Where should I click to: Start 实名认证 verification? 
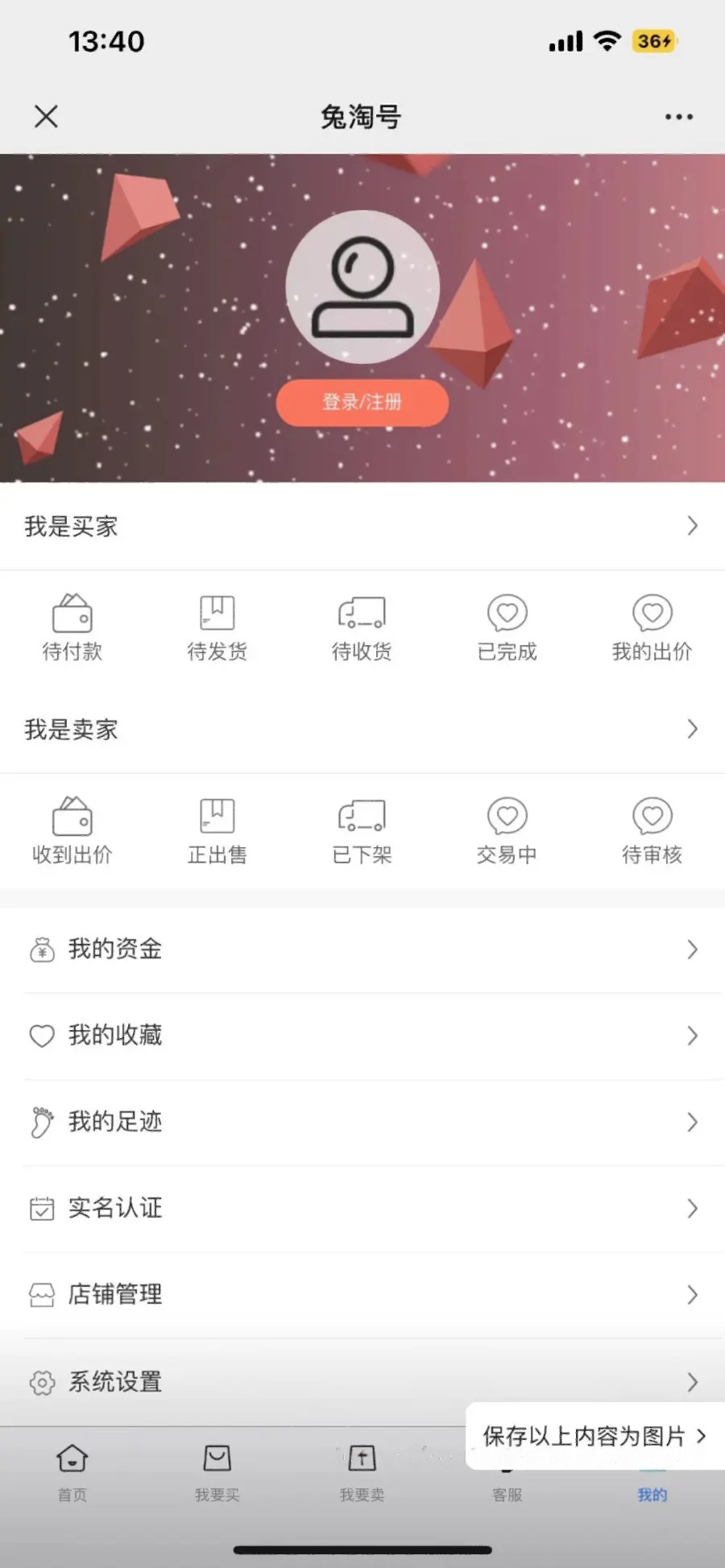pos(362,1208)
